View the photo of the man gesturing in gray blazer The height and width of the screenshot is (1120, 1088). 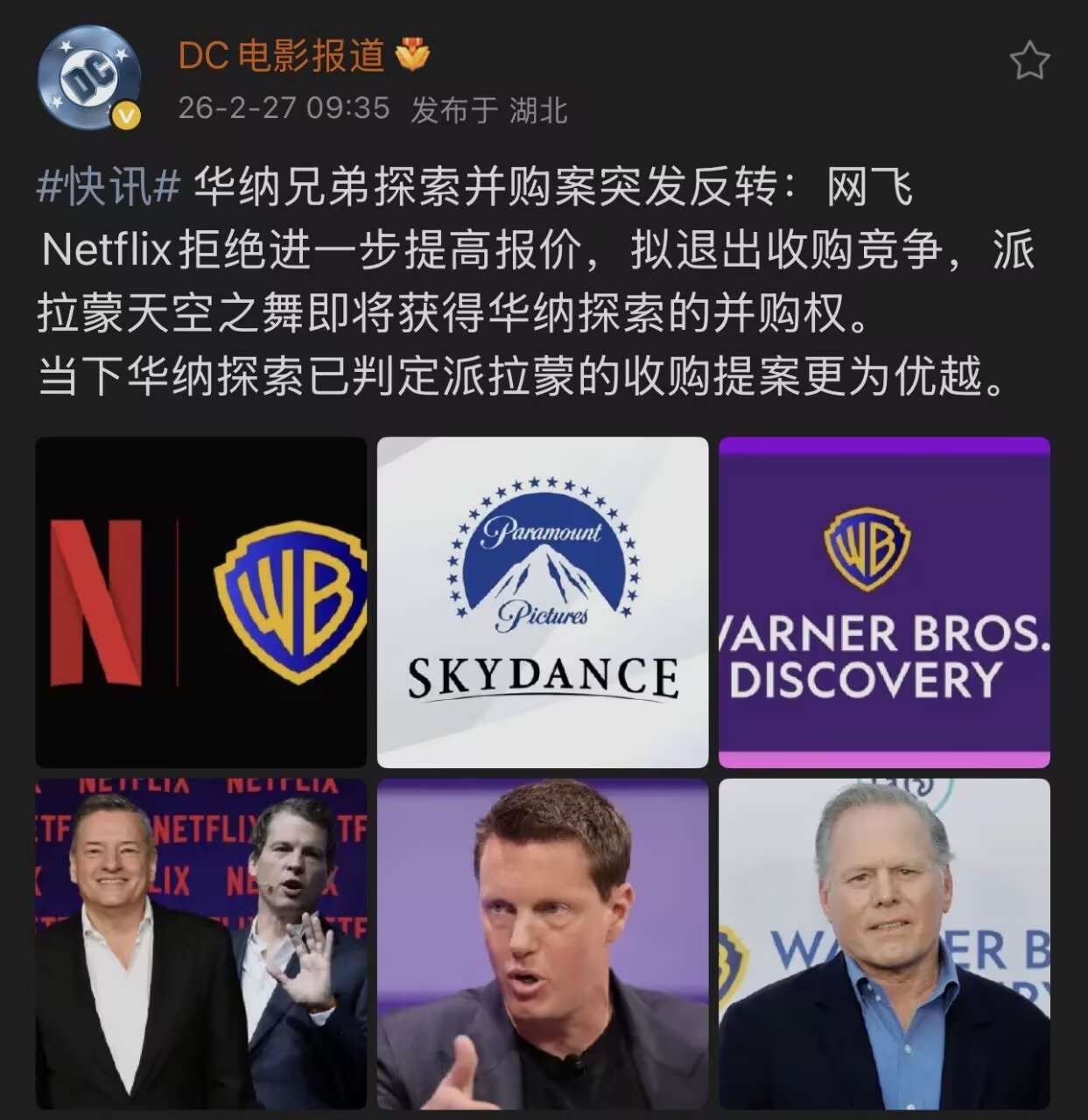(543, 943)
